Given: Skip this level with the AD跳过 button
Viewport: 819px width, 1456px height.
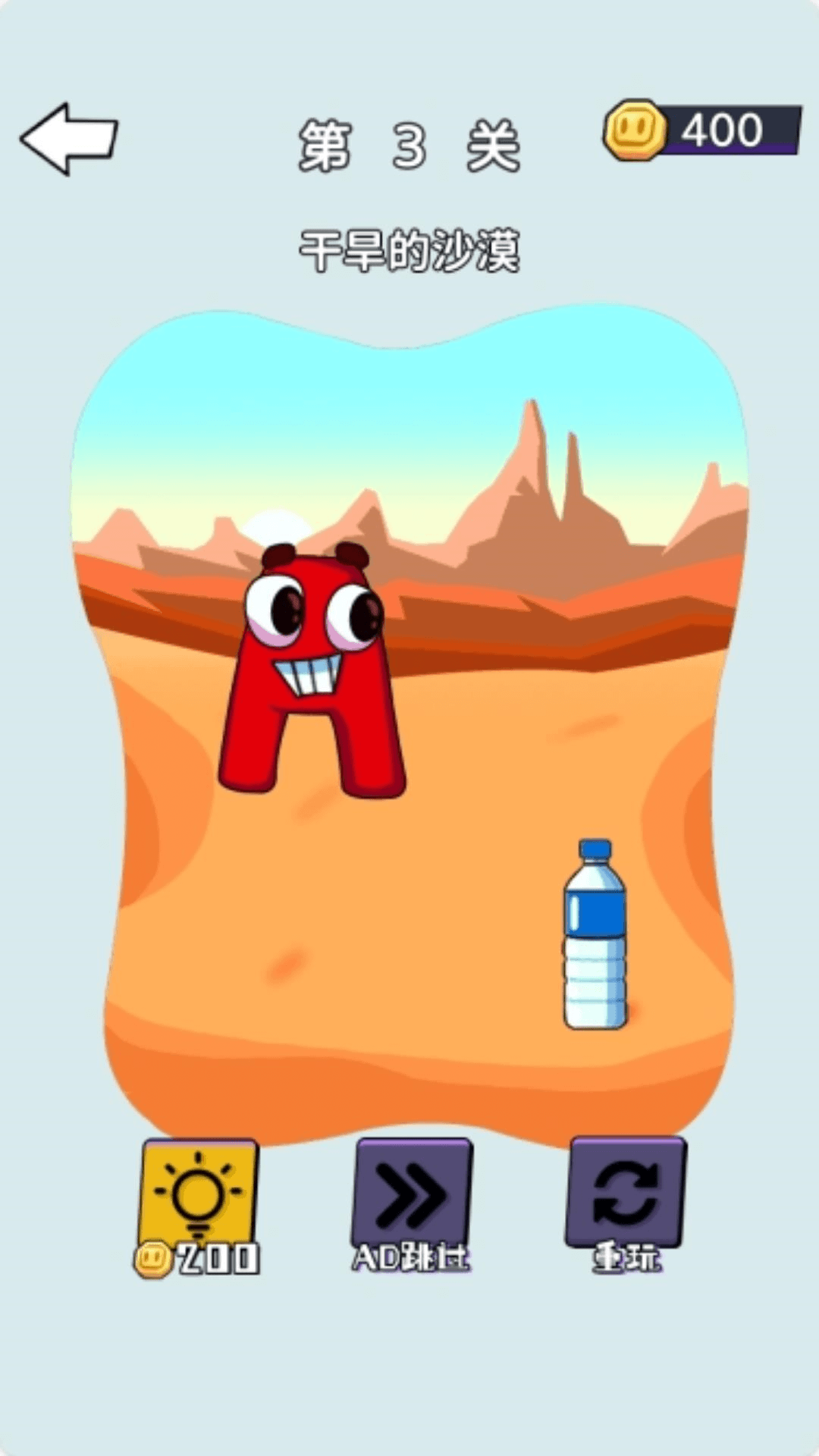Looking at the screenshot, I should click(412, 1197).
